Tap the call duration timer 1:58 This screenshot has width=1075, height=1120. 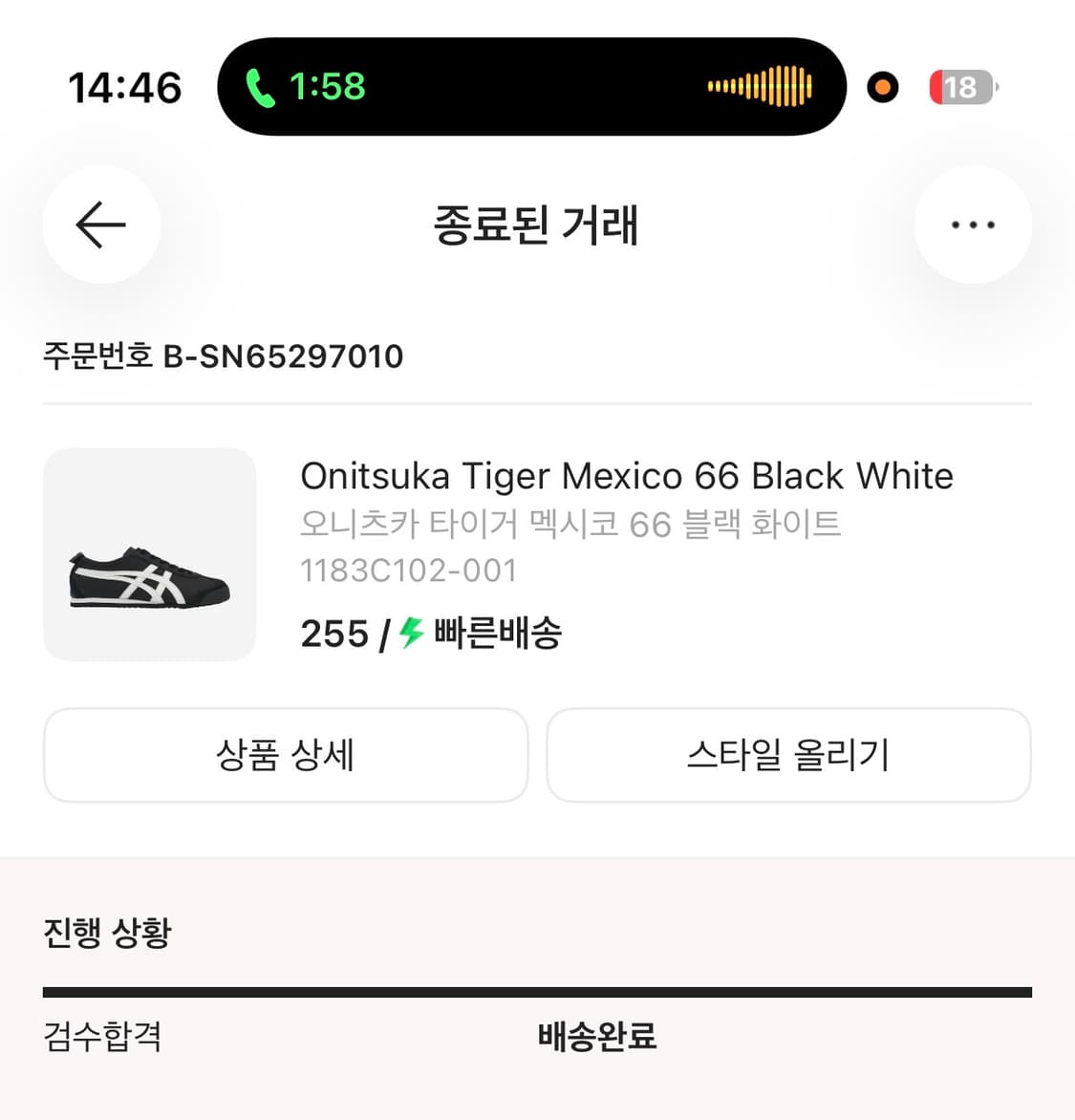tap(327, 86)
